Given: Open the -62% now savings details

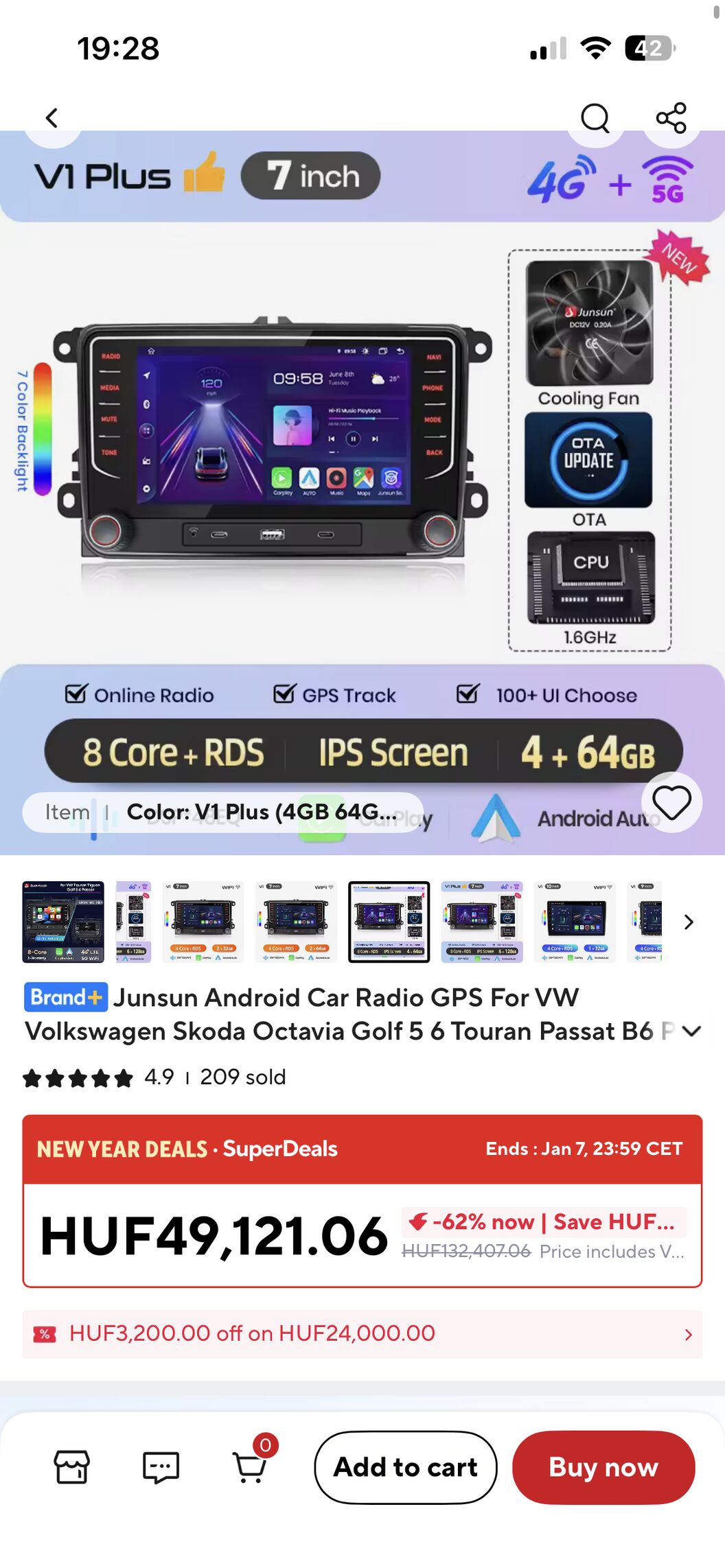Looking at the screenshot, I should coord(544,1222).
